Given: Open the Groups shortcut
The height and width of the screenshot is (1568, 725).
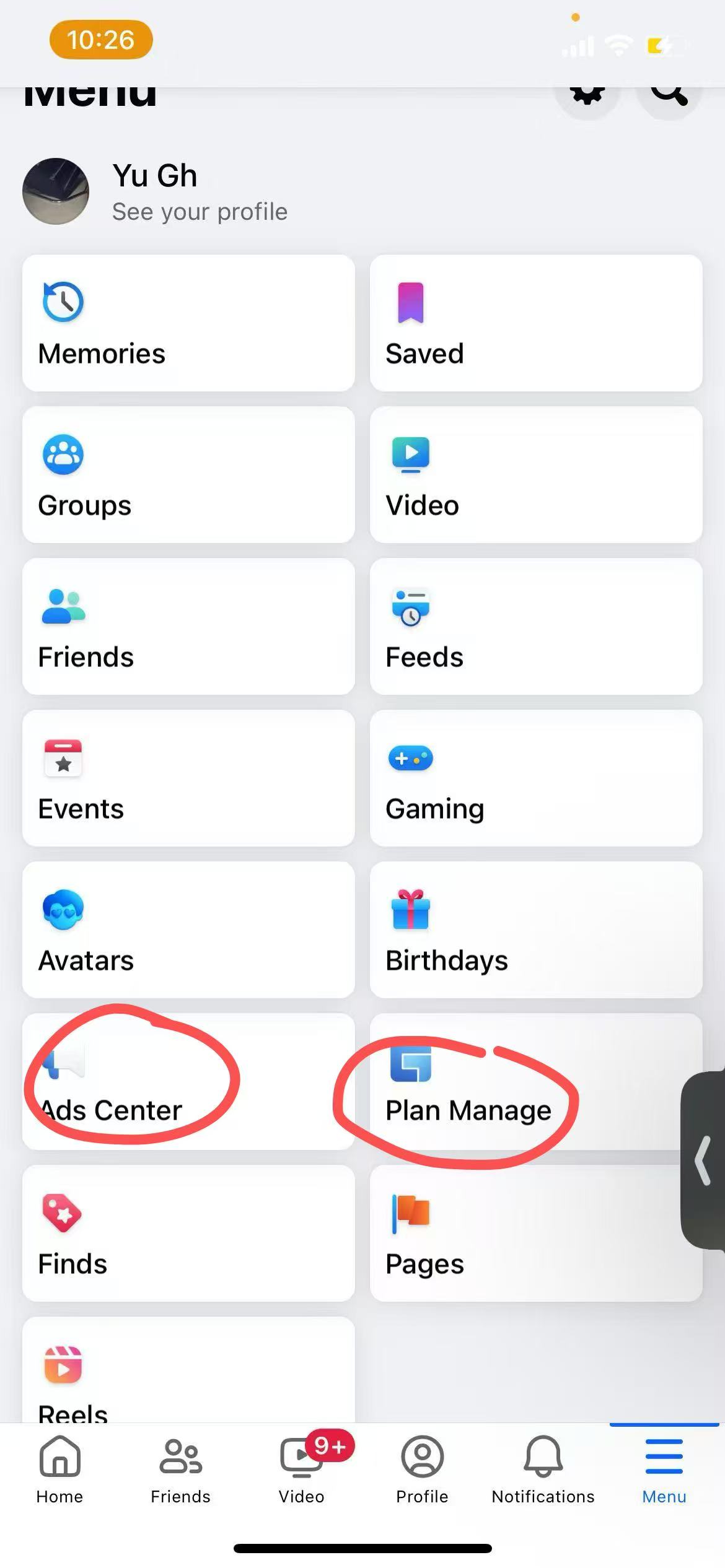Looking at the screenshot, I should (x=188, y=474).
